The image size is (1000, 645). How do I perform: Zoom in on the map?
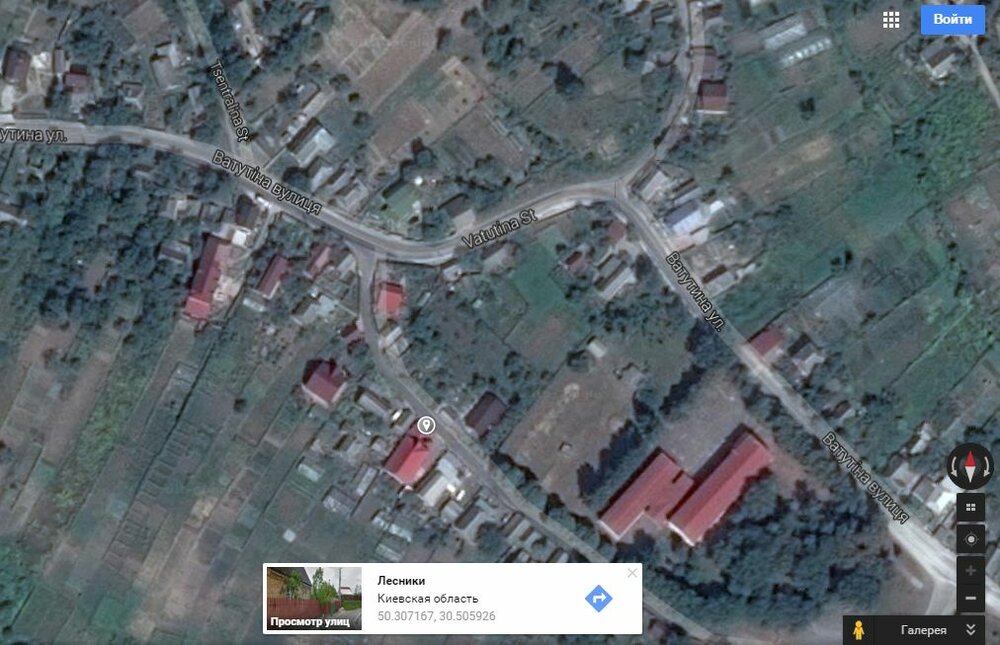point(970,571)
